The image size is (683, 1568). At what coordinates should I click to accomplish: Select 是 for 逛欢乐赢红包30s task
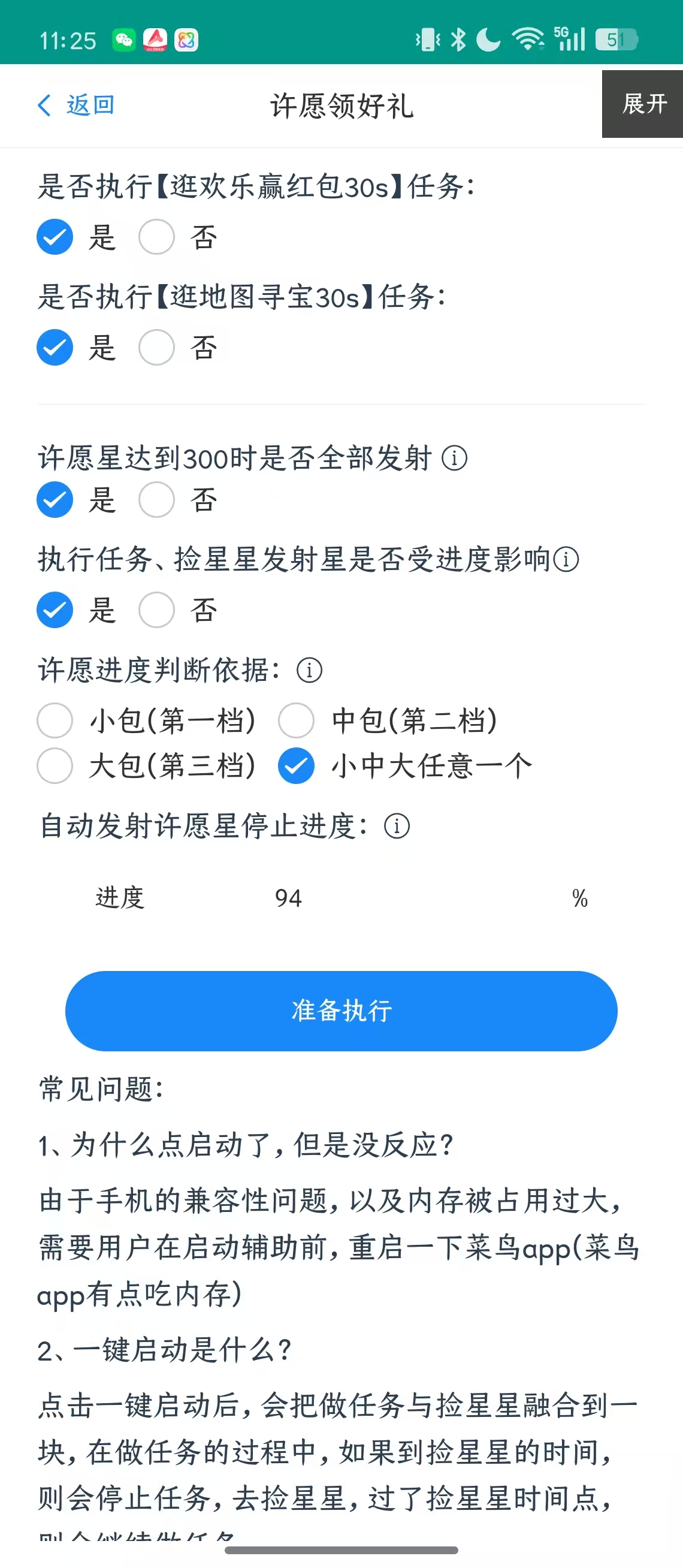[55, 237]
